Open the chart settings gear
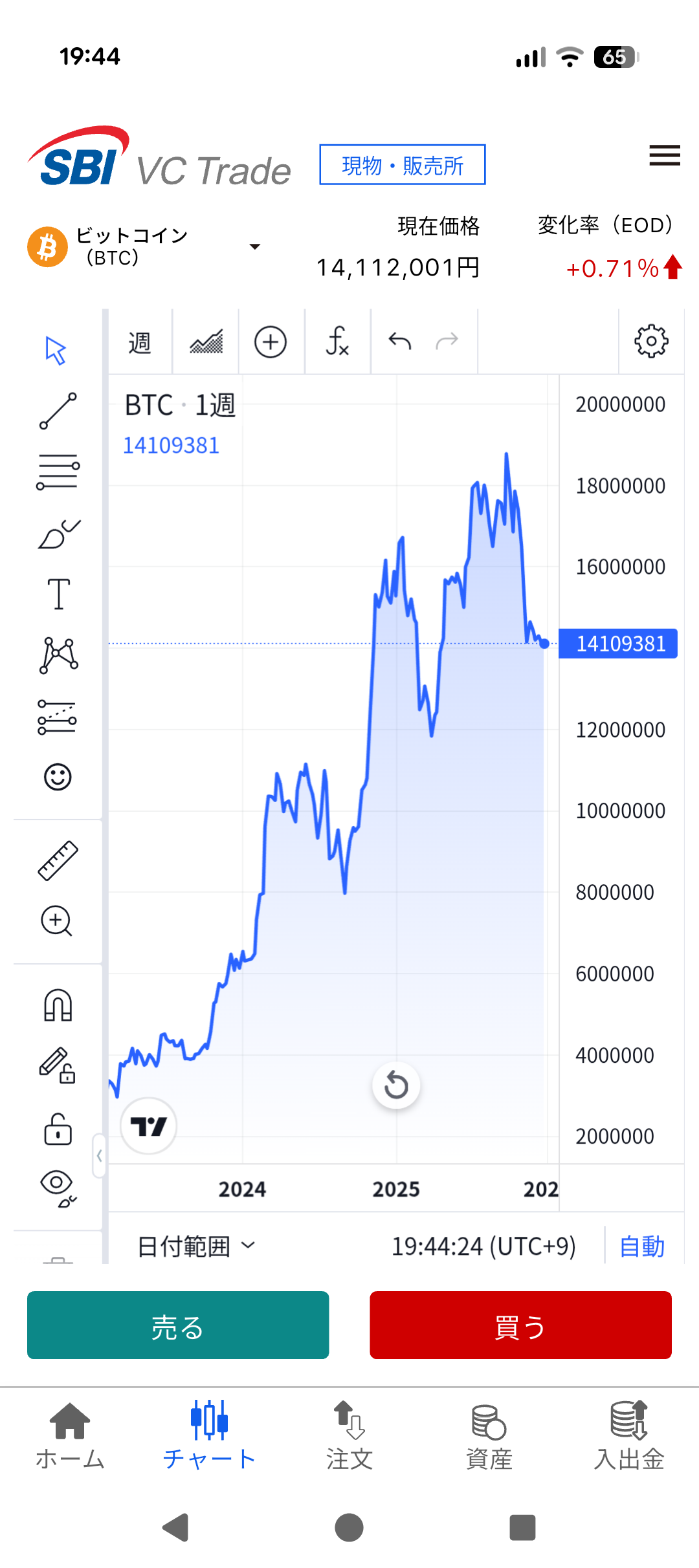 click(651, 342)
